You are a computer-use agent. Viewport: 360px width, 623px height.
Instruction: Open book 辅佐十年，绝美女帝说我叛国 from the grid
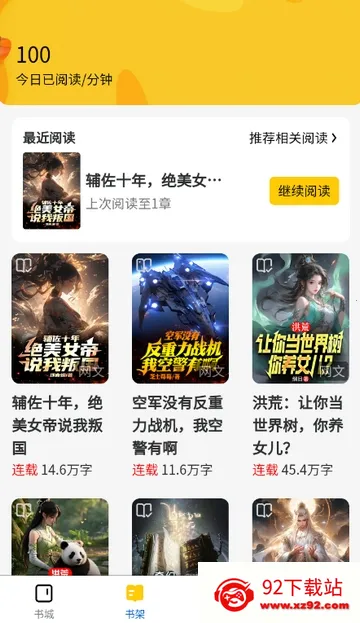60,319
